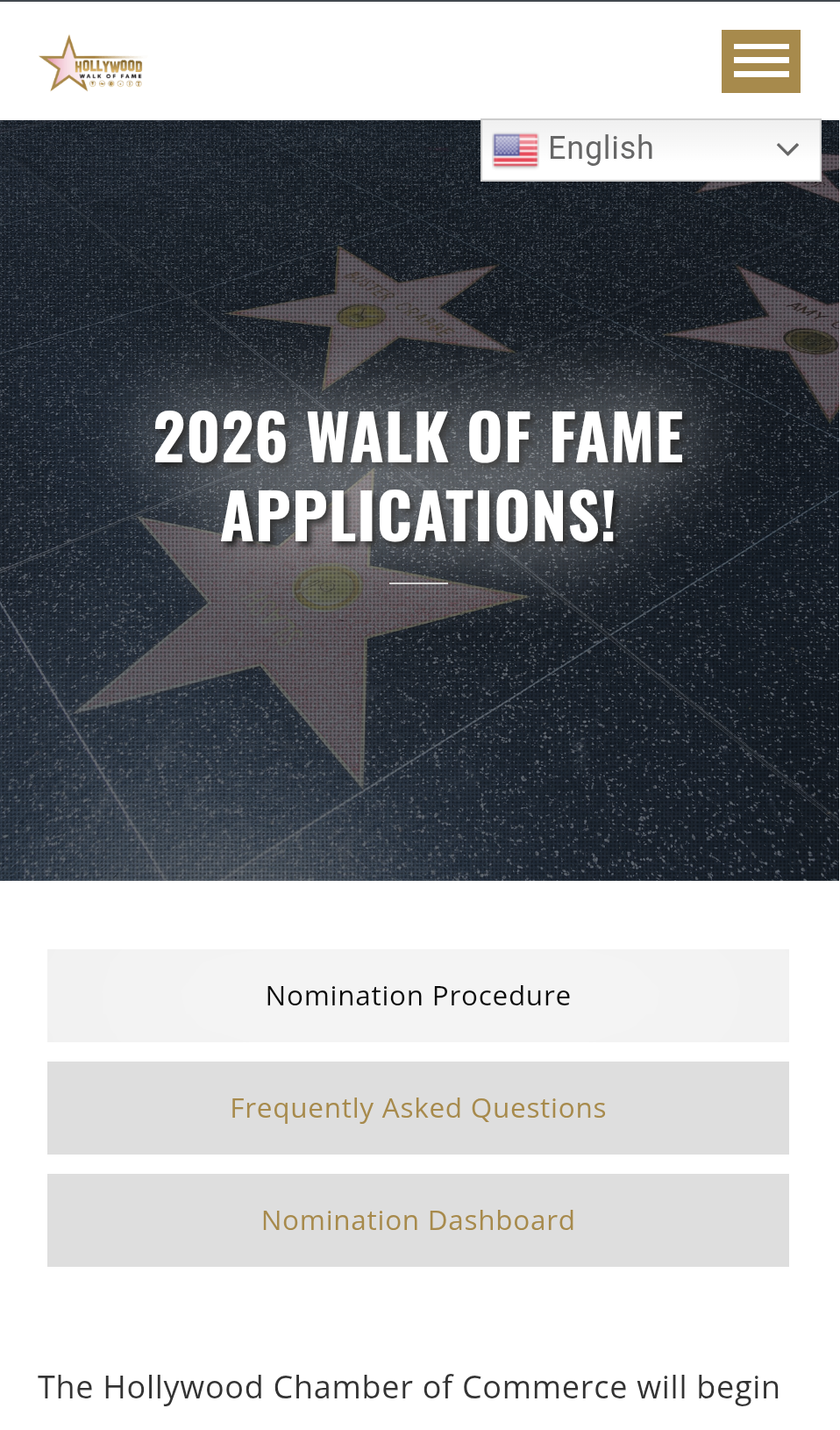Open the hamburger navigation menu
840x1430 pixels.
[x=760, y=61]
